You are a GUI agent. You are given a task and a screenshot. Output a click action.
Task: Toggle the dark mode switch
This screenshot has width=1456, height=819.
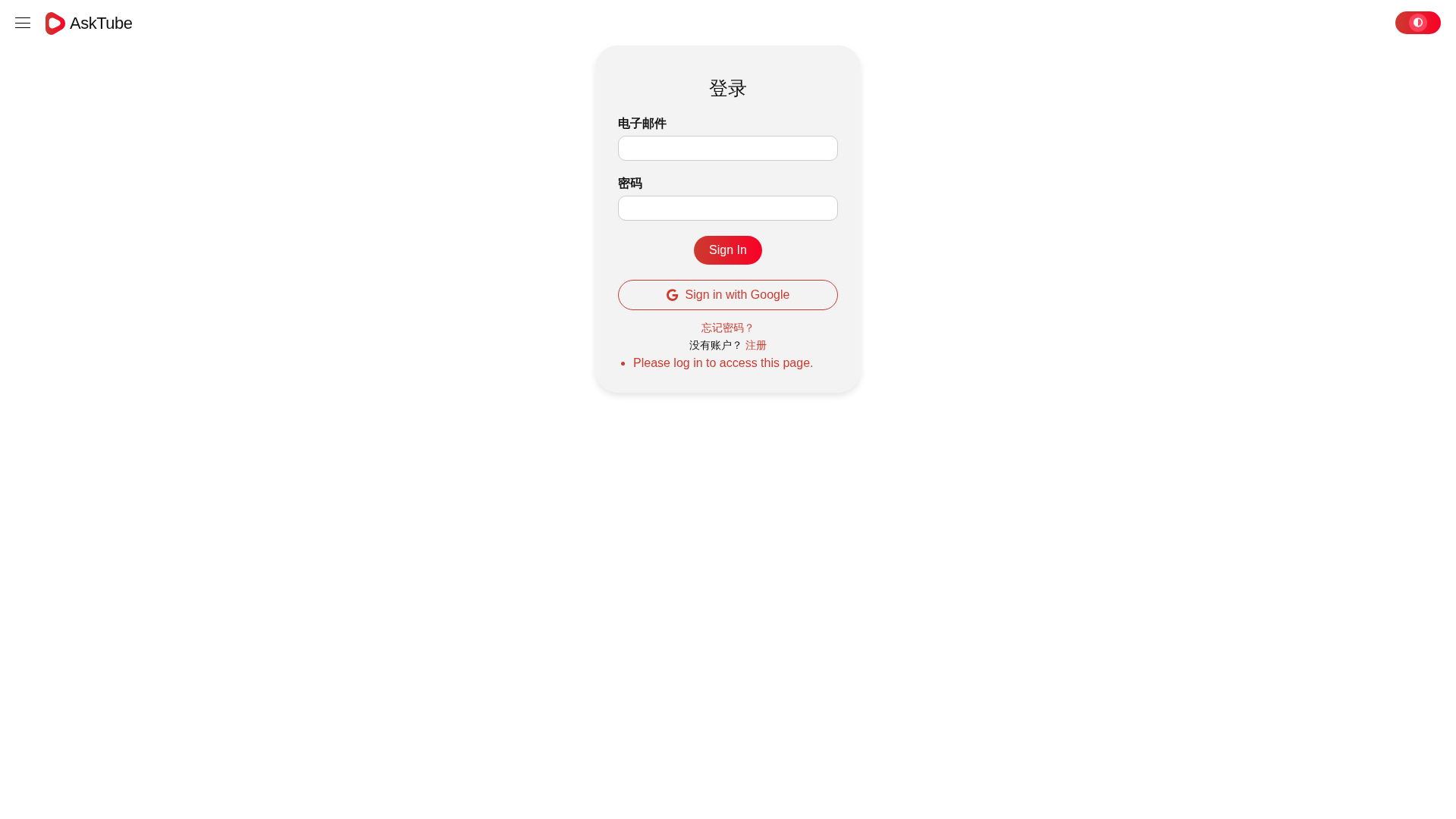tap(1417, 23)
